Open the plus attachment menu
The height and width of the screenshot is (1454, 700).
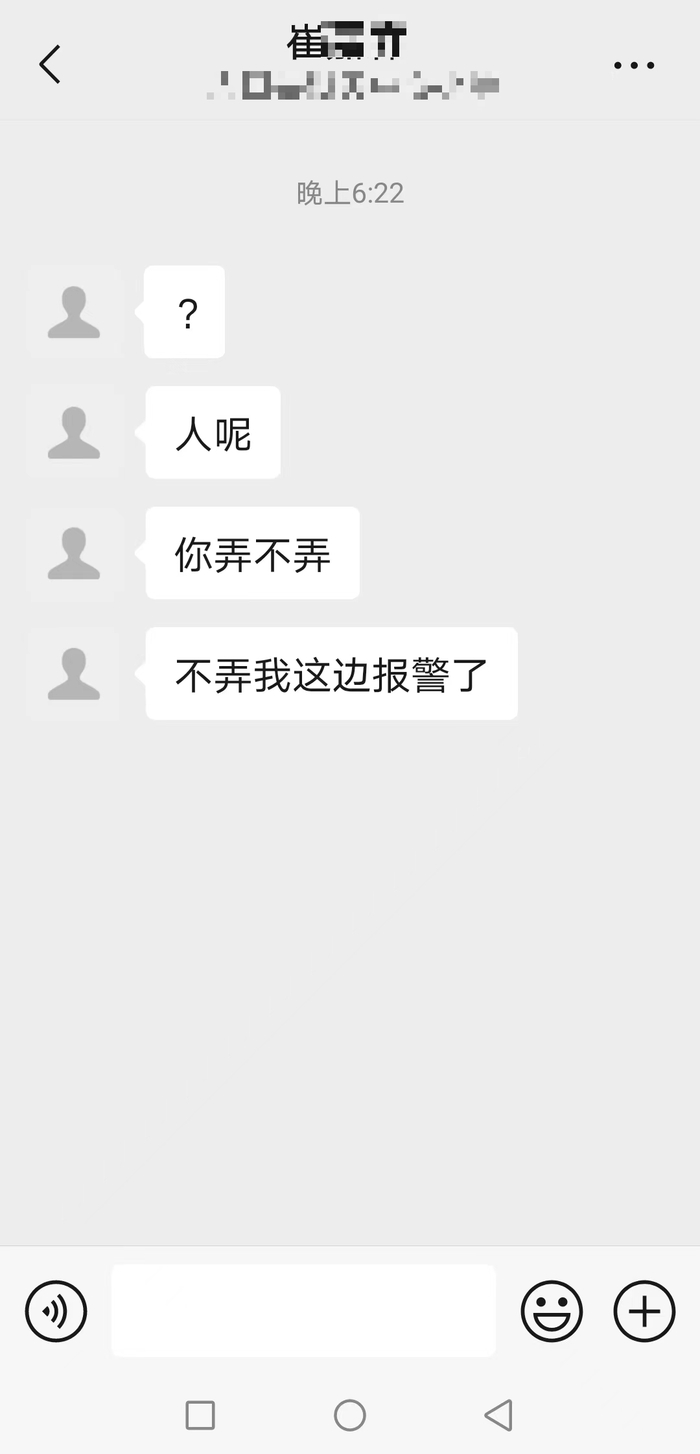[645, 1310]
